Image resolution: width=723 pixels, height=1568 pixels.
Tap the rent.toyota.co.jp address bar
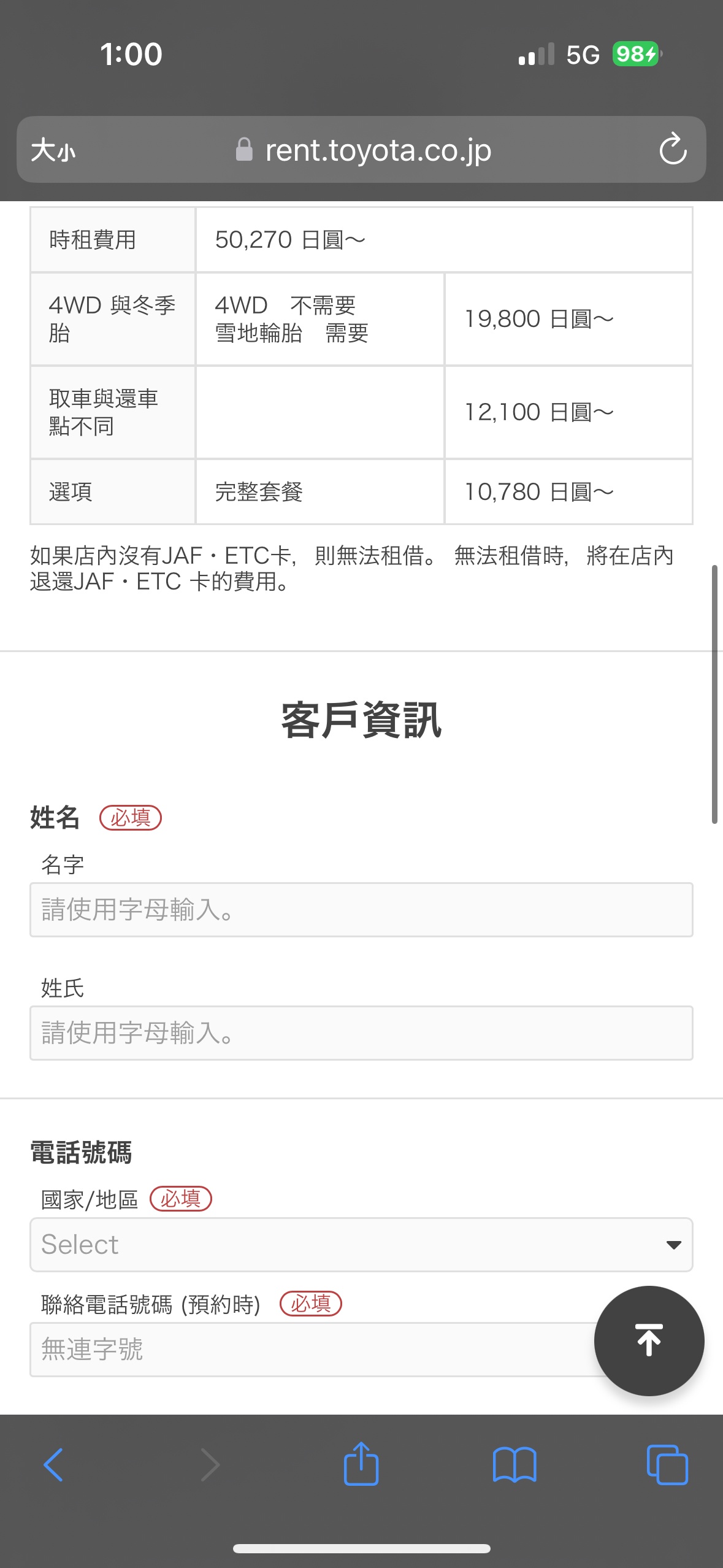(x=364, y=150)
